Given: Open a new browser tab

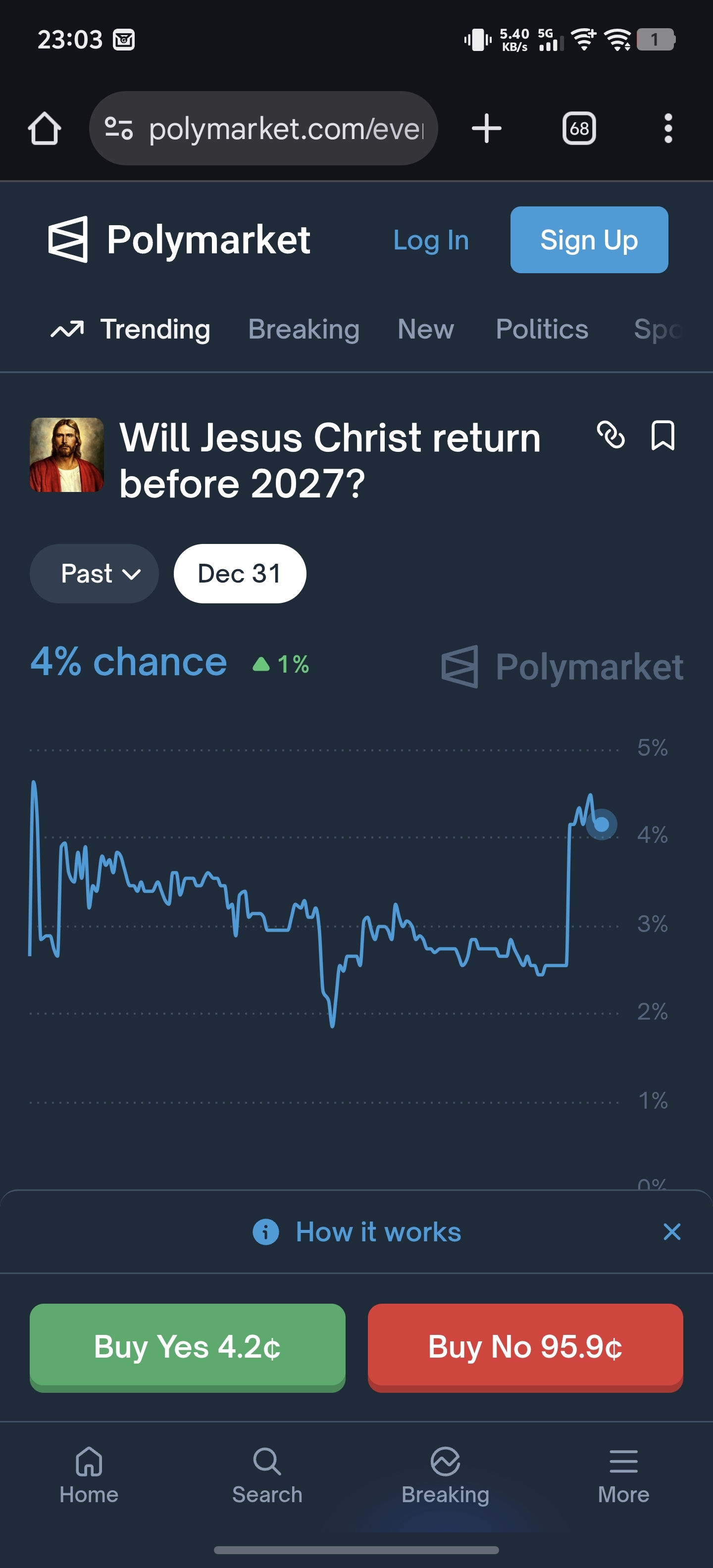Looking at the screenshot, I should (487, 128).
